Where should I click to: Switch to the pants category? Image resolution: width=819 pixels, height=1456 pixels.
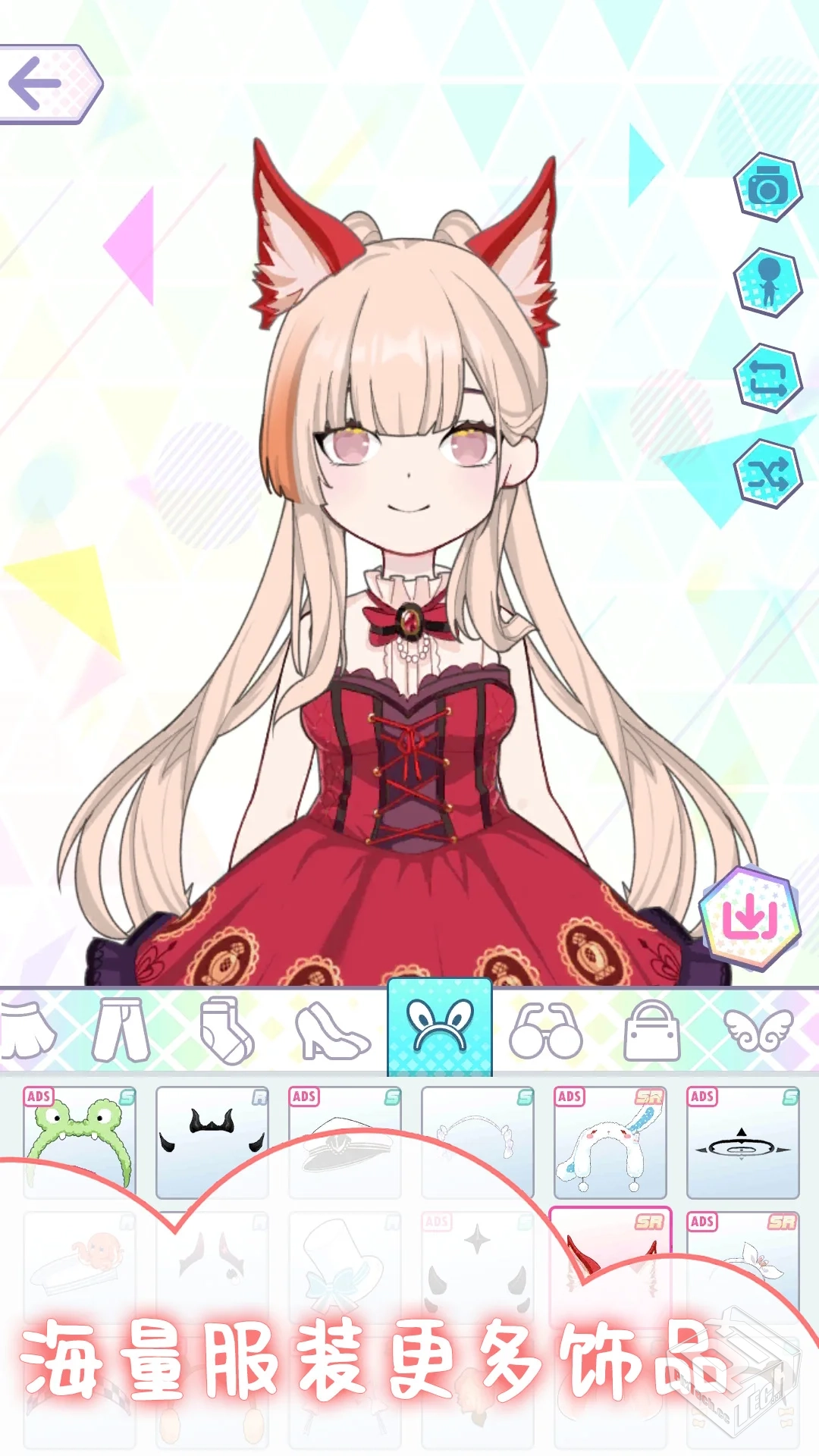click(123, 1031)
